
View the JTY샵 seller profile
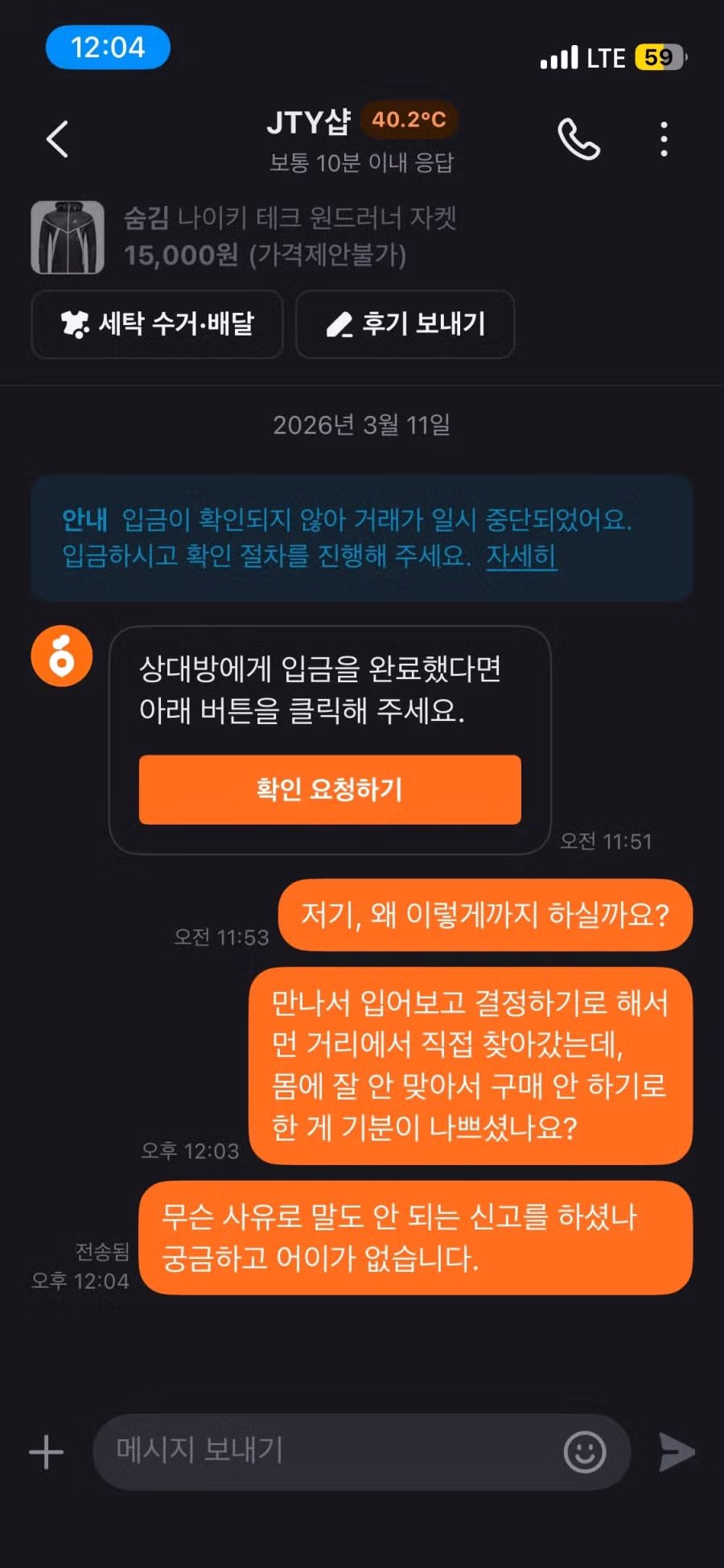(x=310, y=122)
